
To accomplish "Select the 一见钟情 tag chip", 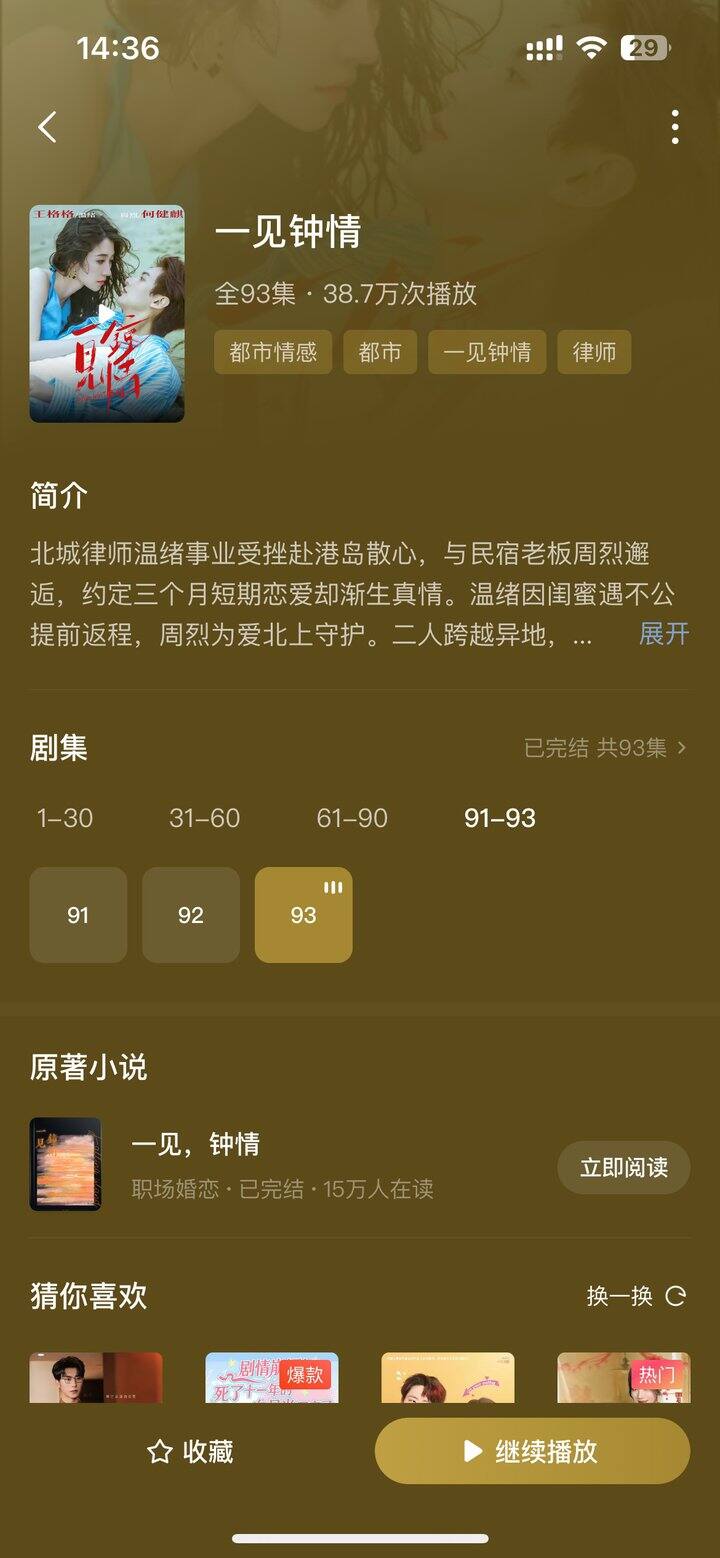I will [x=487, y=352].
